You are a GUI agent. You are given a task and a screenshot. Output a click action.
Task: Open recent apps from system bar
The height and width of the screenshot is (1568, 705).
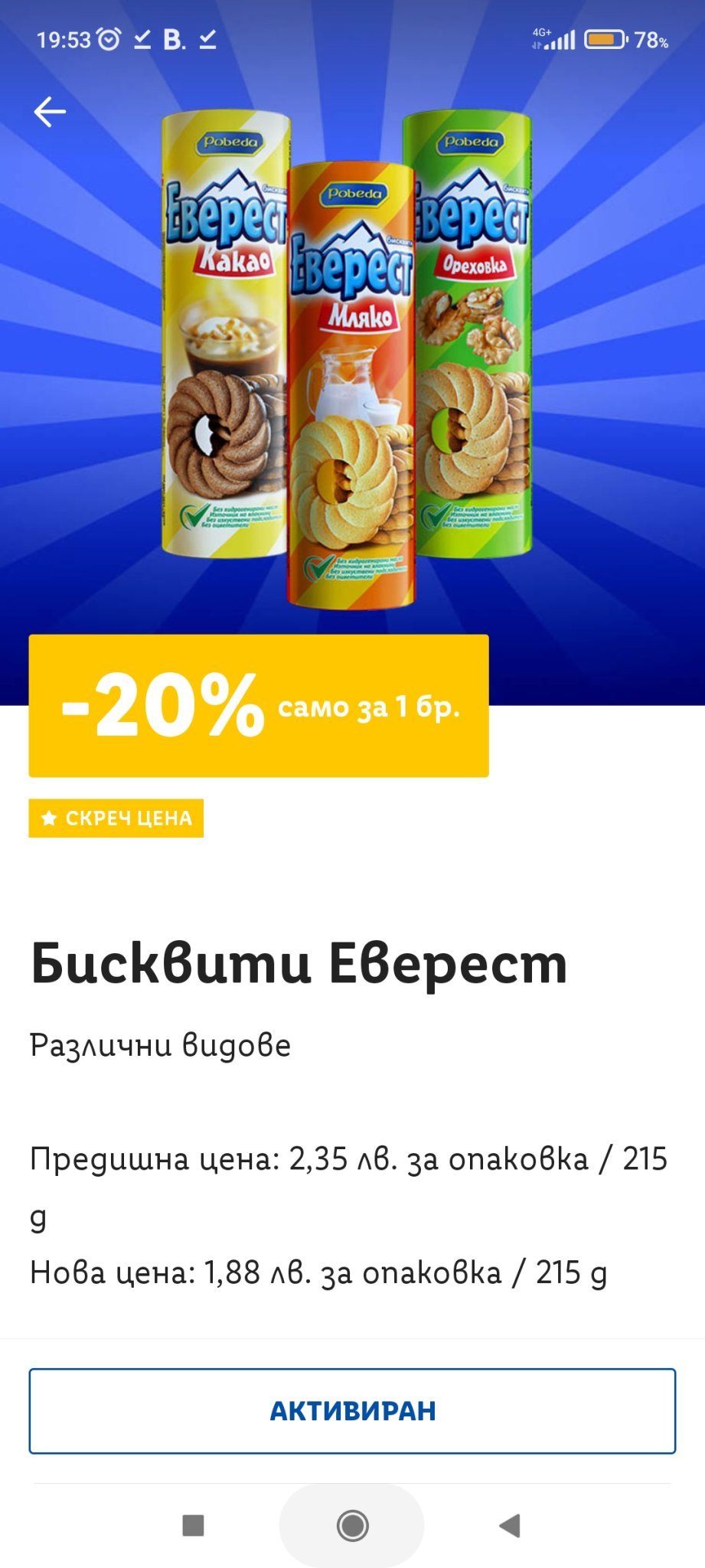tap(193, 1525)
